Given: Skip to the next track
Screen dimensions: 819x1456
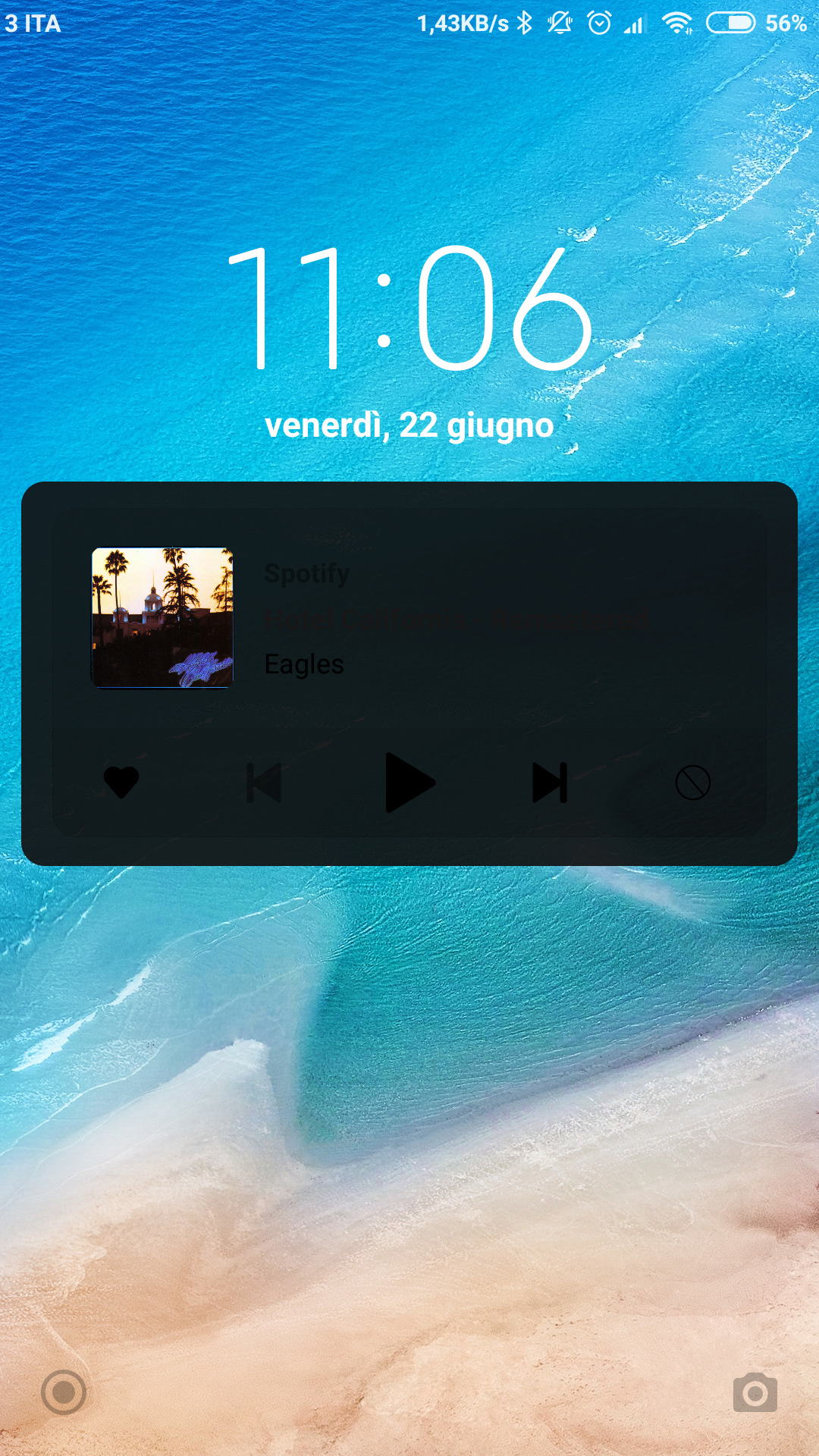Looking at the screenshot, I should [551, 783].
